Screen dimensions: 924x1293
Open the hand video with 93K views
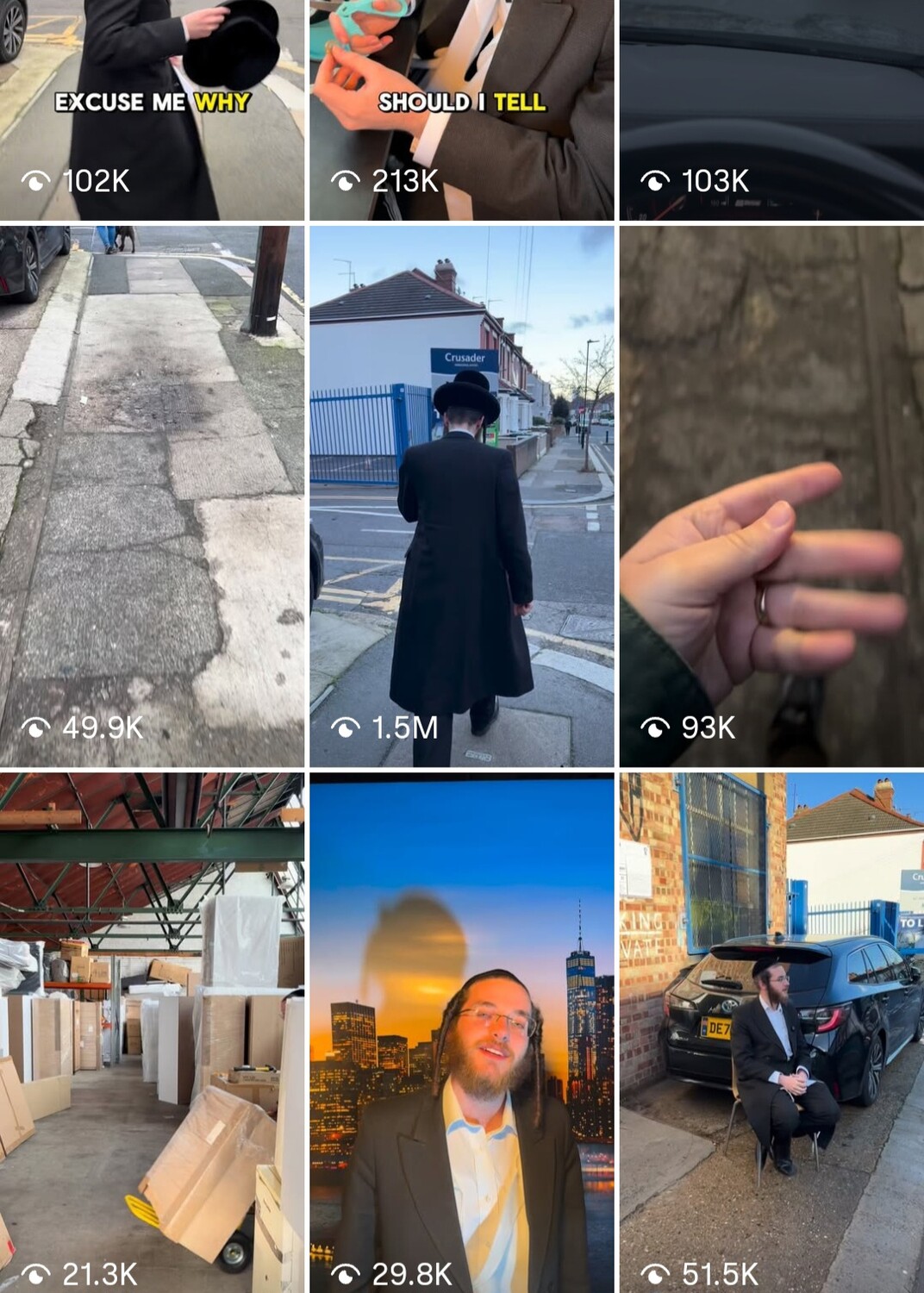click(771, 496)
